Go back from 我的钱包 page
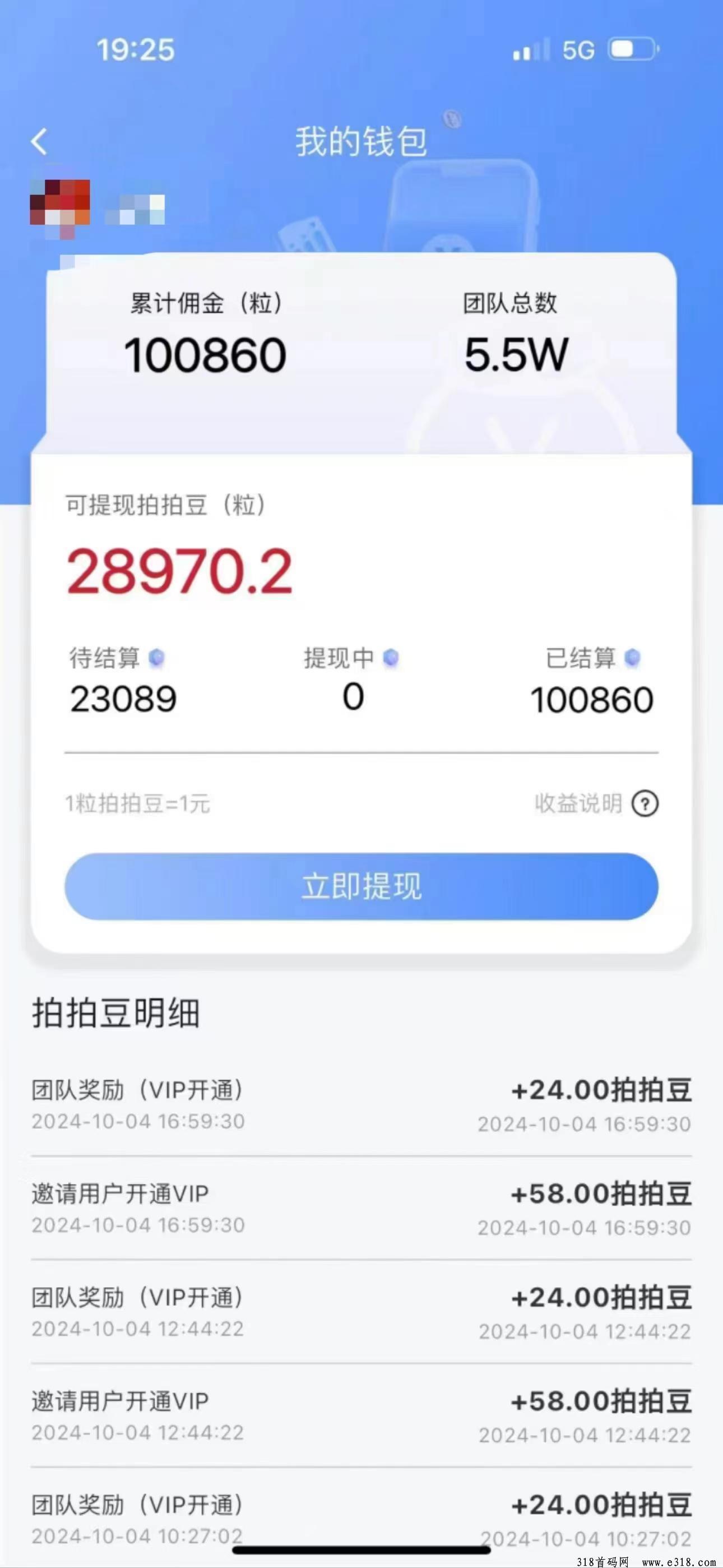 point(40,142)
